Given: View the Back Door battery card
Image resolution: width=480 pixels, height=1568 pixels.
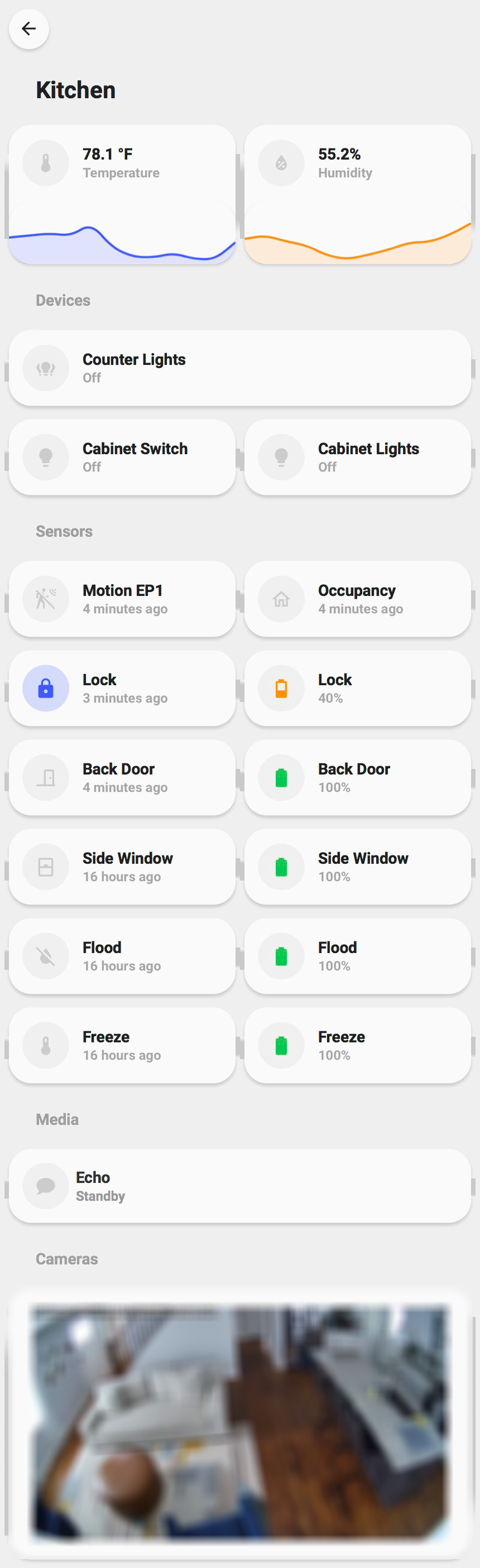Looking at the screenshot, I should 357,777.
